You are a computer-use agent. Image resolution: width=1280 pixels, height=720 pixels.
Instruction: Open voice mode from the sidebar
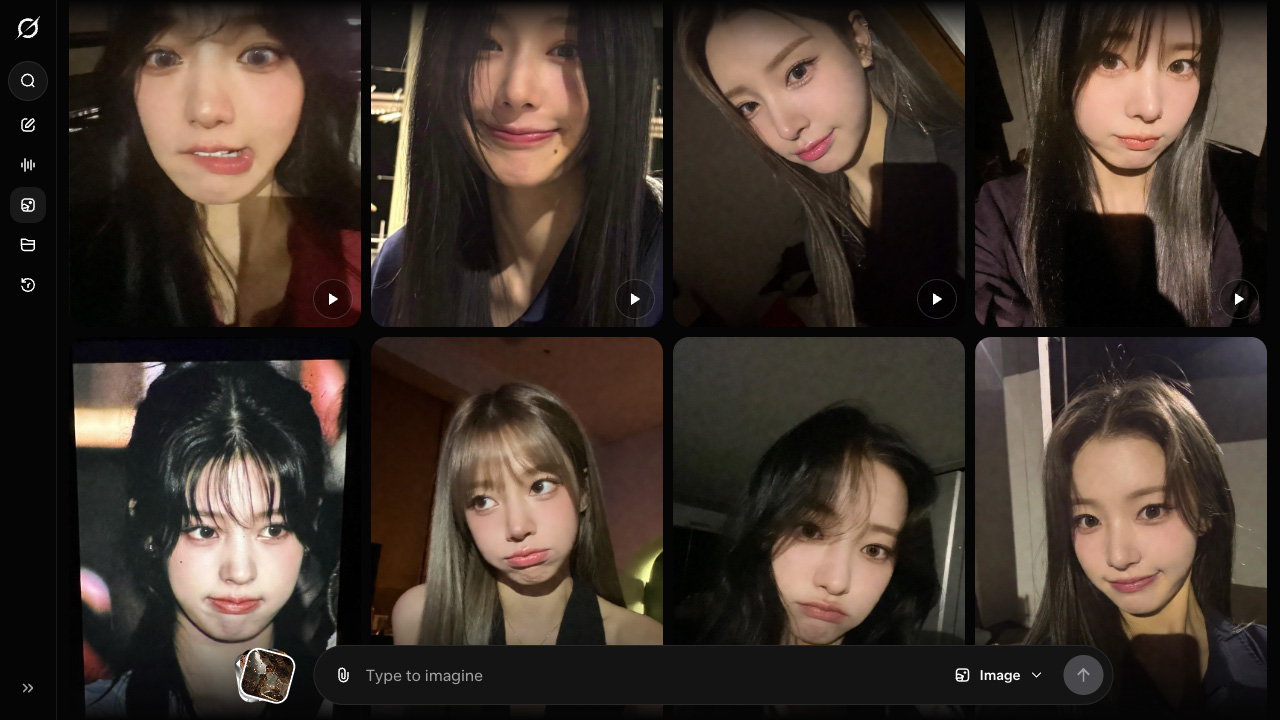[x=28, y=165]
